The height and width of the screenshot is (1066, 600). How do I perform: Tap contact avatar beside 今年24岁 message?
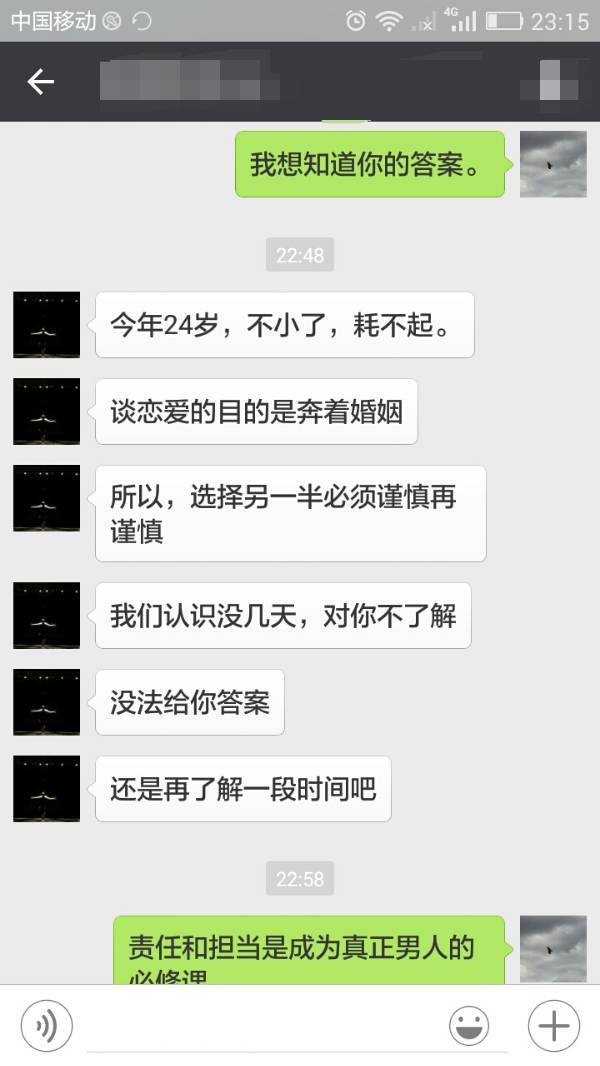[47, 325]
